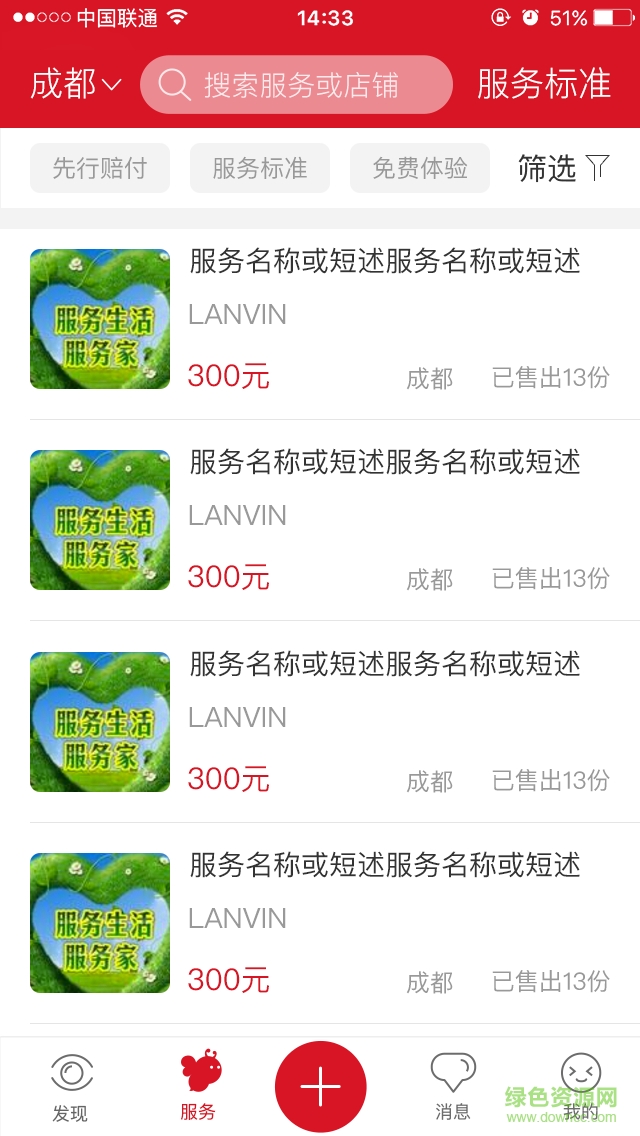
Task: Tap the red plus button
Action: click(321, 1087)
